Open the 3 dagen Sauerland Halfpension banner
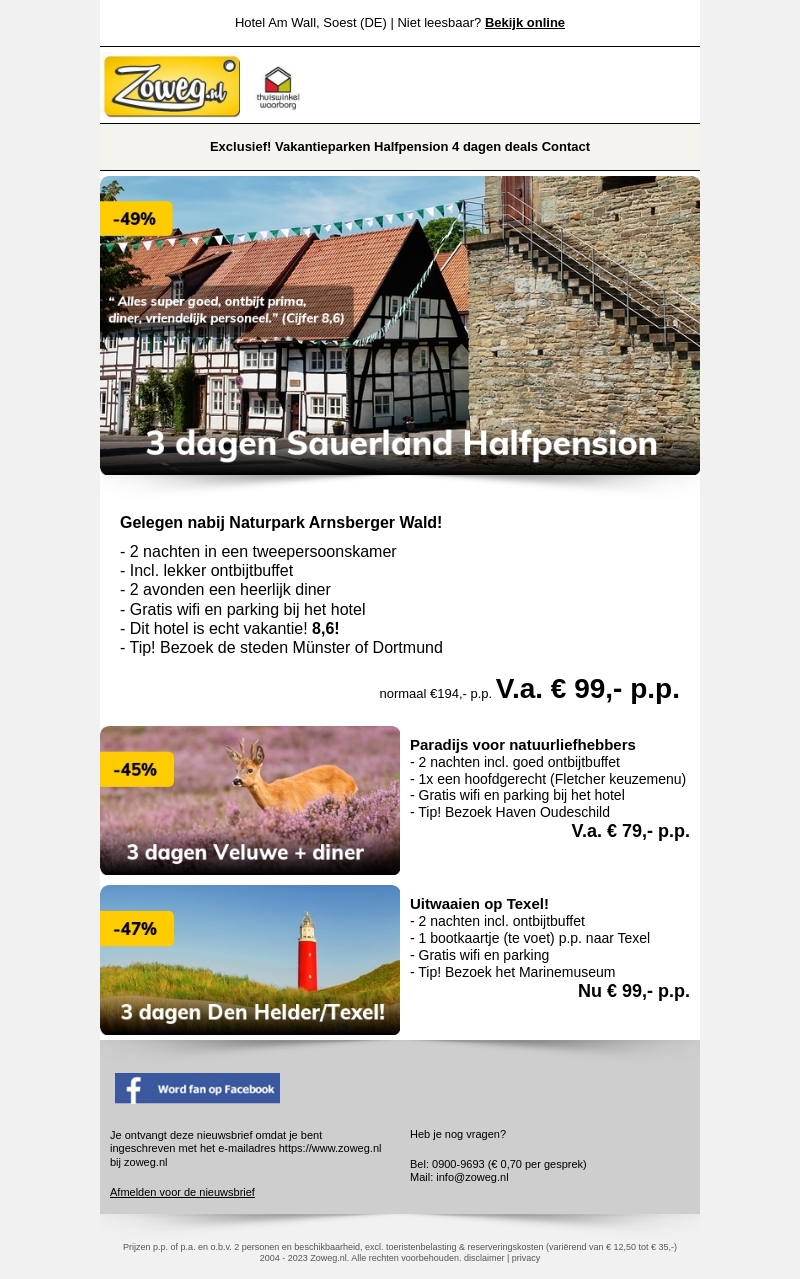Screen dimensions: 800x1279 click(400, 325)
